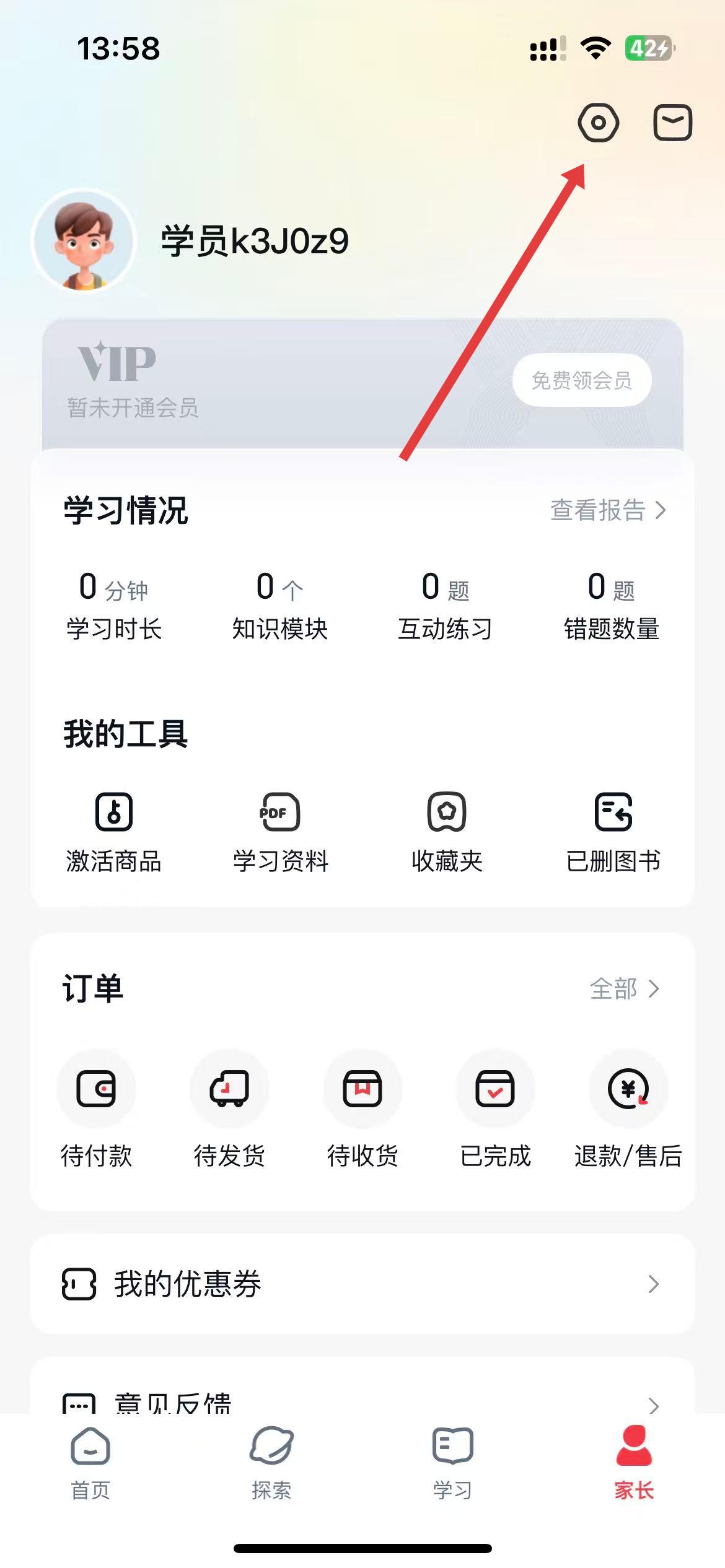Viewport: 725px width, 1568px height.
Task: Claim free membership with 免费领会员
Action: pos(581,380)
